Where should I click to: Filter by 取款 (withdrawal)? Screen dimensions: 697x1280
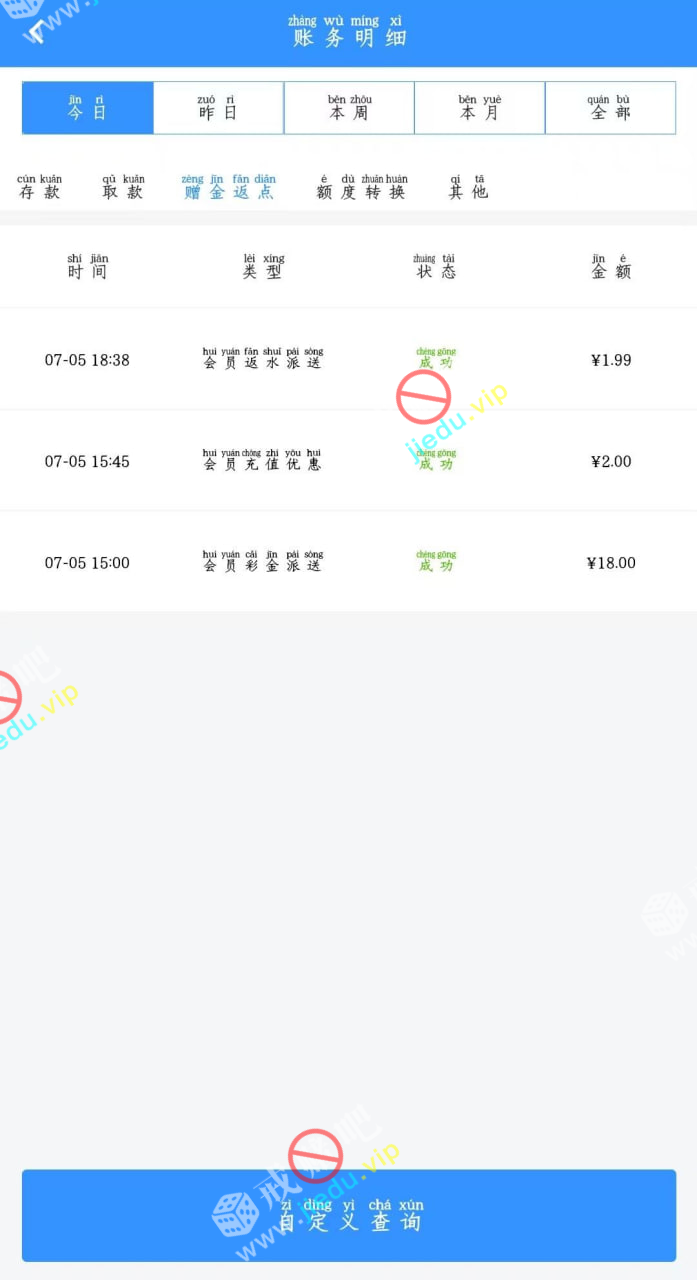click(x=123, y=187)
